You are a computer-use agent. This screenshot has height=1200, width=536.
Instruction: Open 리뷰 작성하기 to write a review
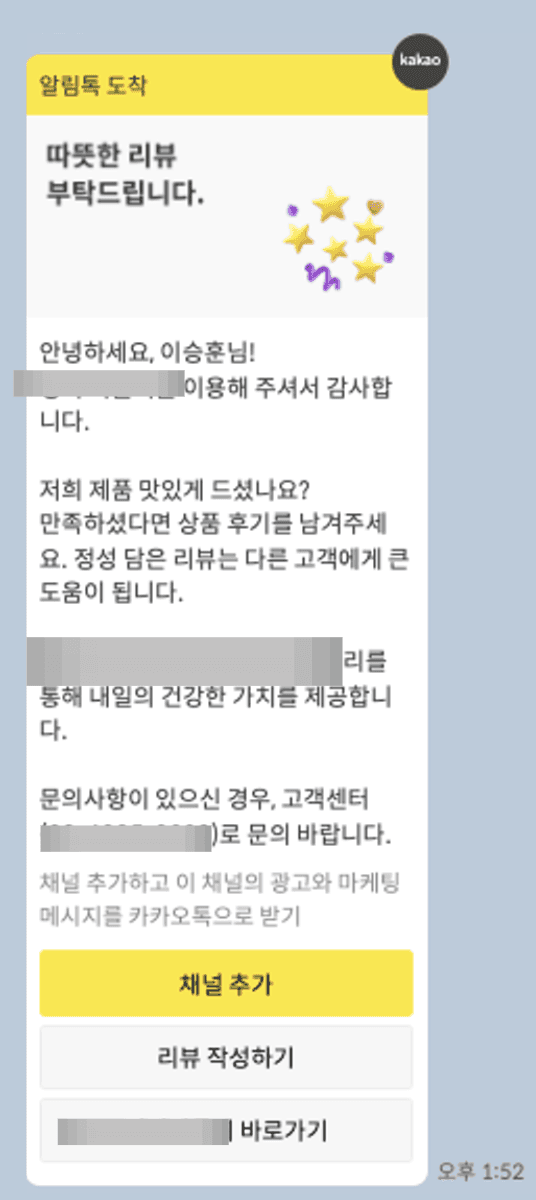226,1057
